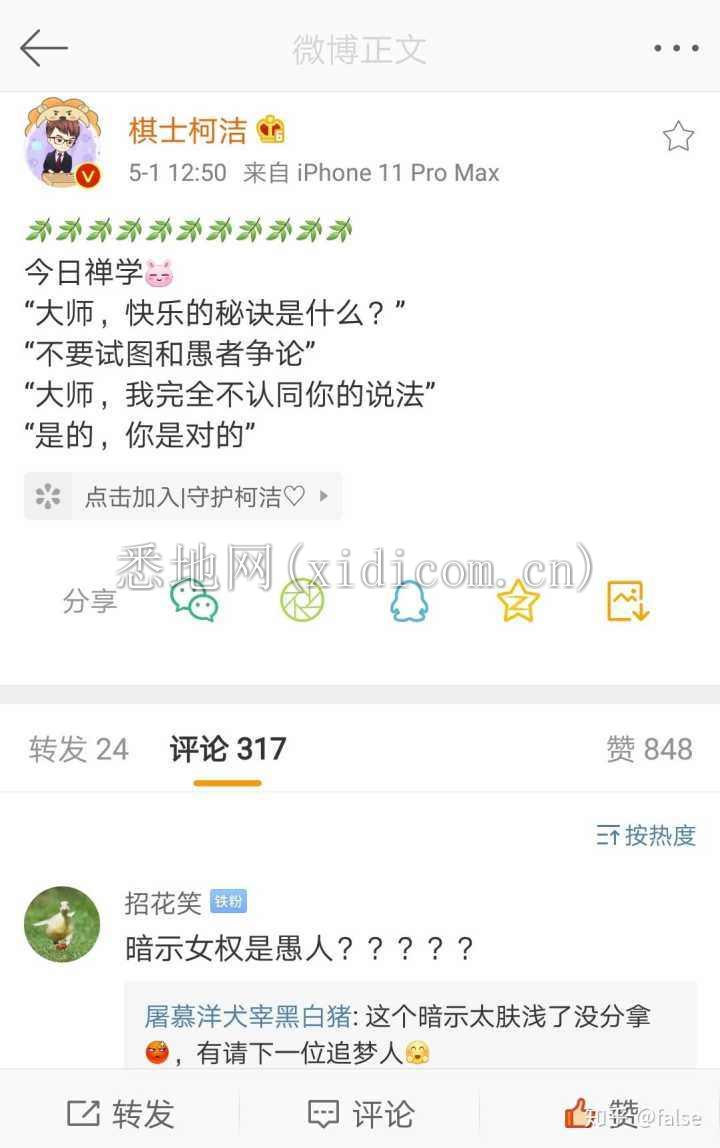View the 赞 848 likes list
Image resolution: width=720 pixels, height=1148 pixels.
(x=649, y=749)
